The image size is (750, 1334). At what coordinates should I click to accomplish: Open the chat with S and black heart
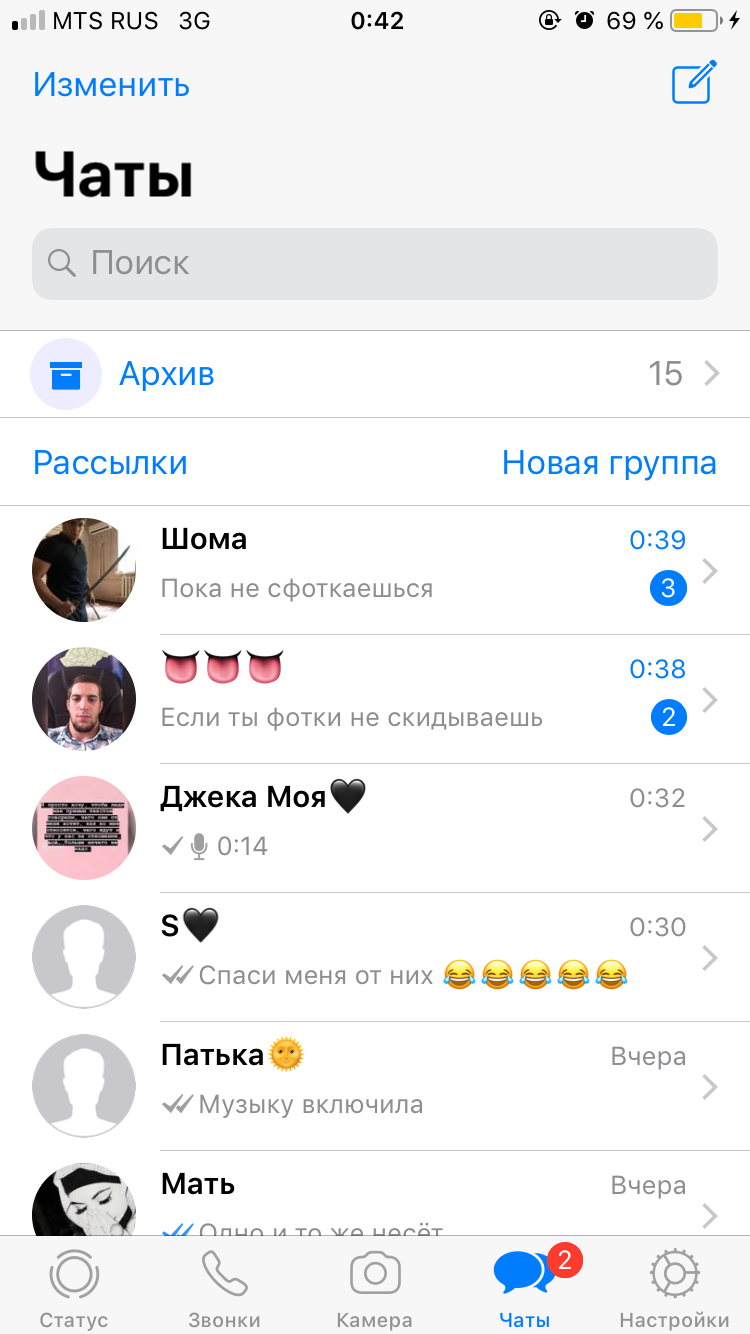[x=375, y=957]
